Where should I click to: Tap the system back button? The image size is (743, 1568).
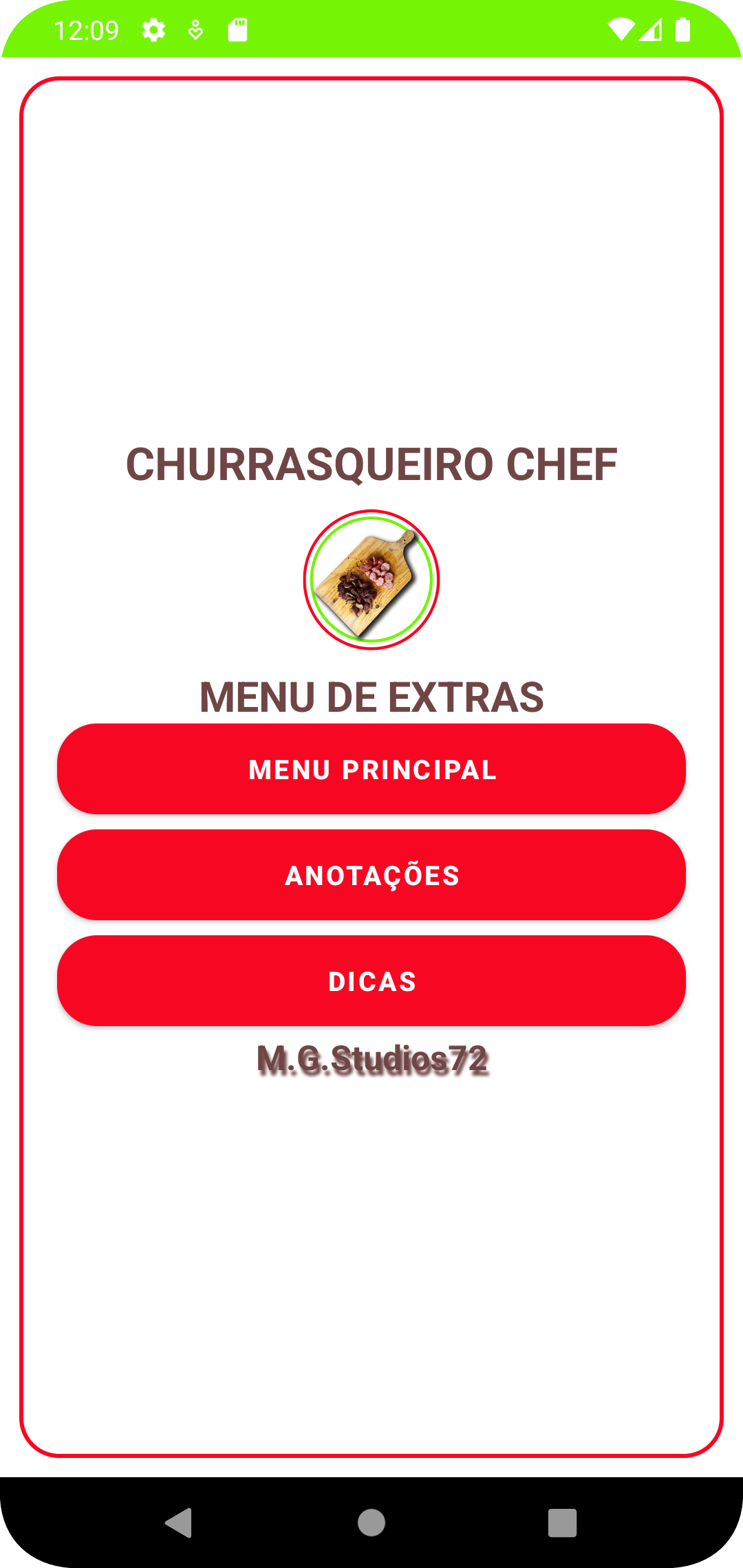click(179, 1523)
